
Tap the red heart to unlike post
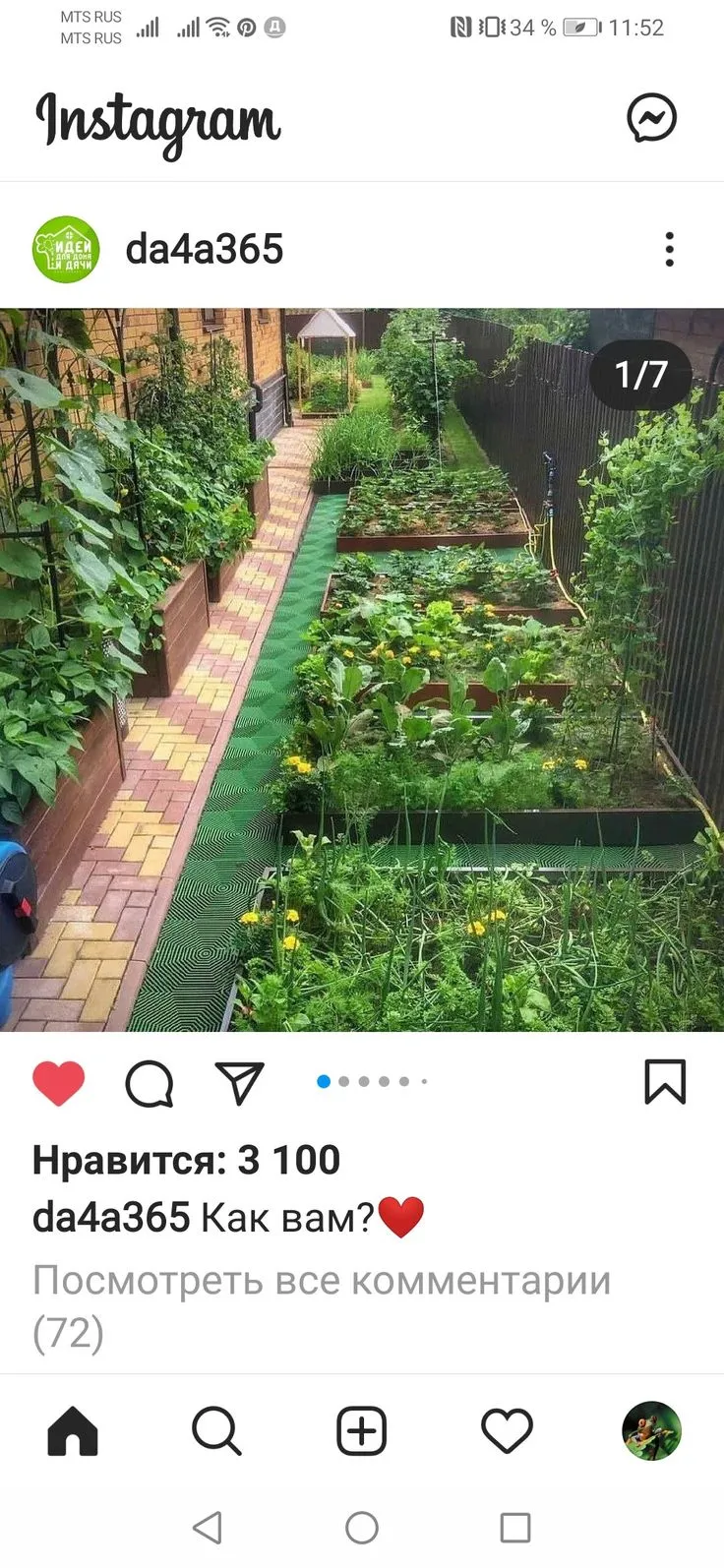[59, 1083]
